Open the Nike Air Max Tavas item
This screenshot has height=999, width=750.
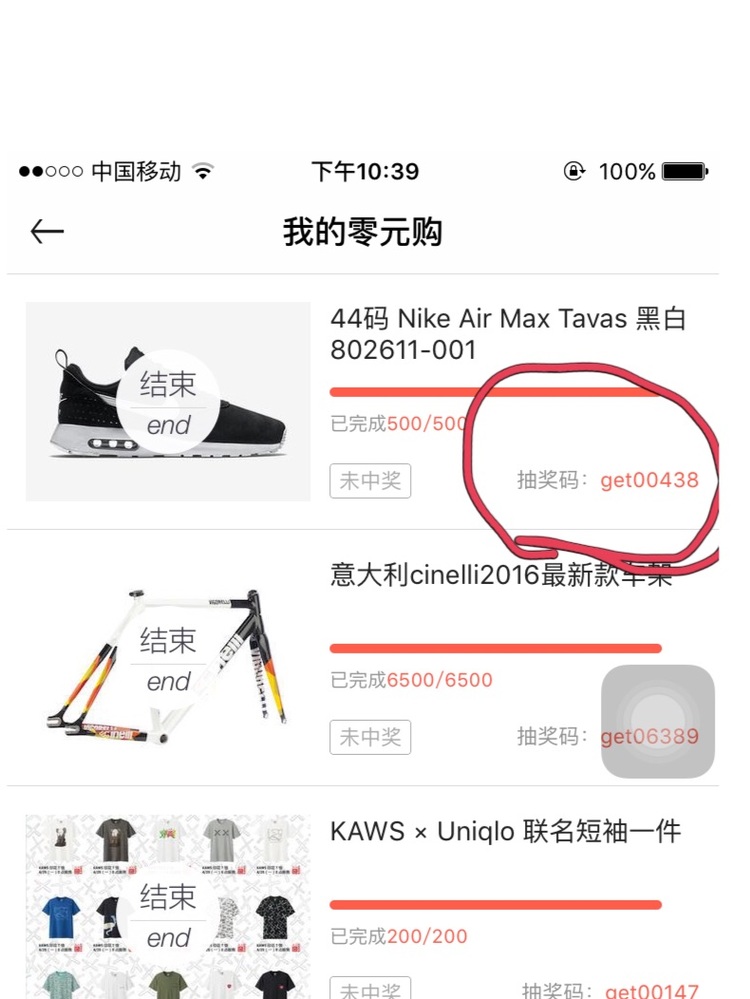click(x=508, y=334)
